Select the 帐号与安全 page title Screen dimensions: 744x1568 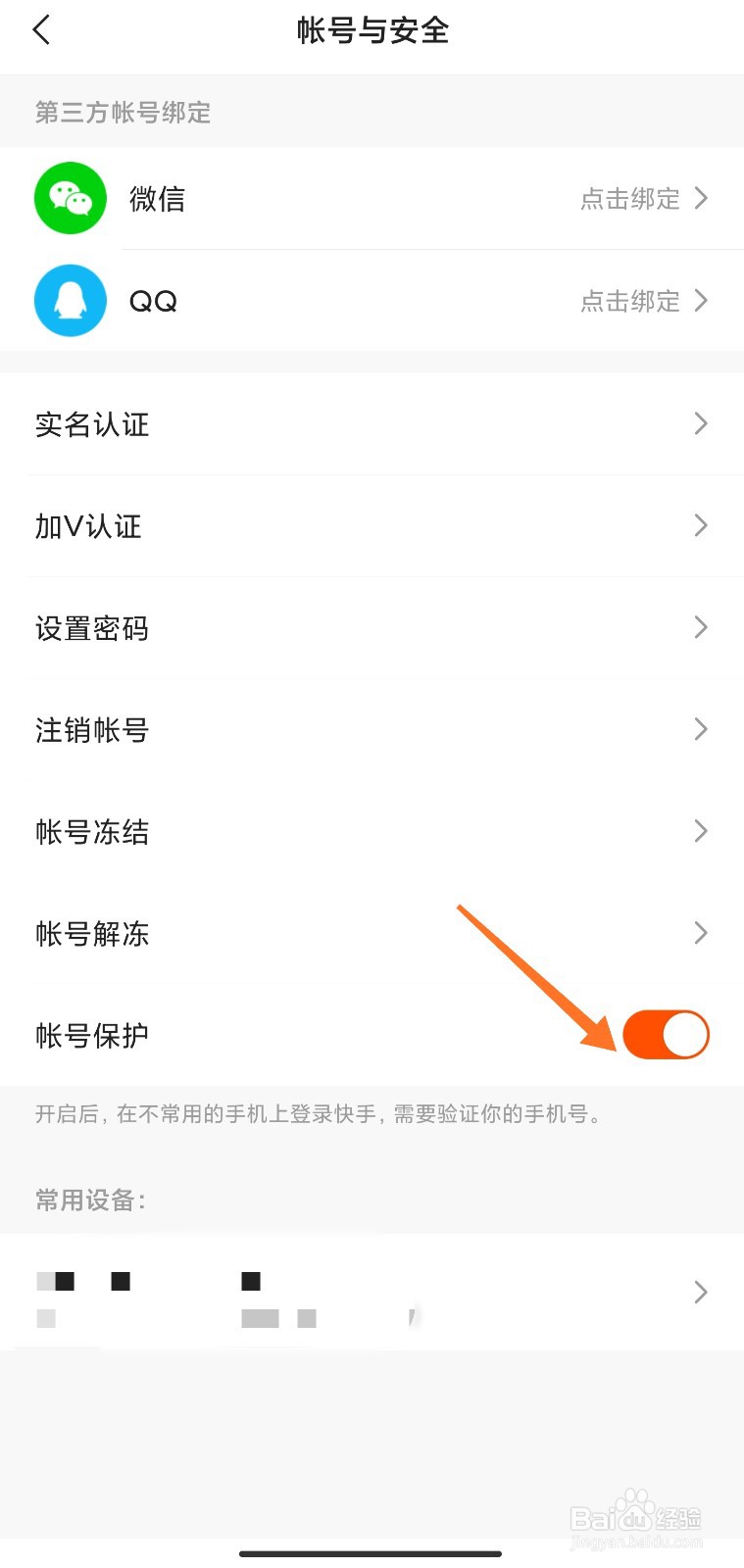372,30
